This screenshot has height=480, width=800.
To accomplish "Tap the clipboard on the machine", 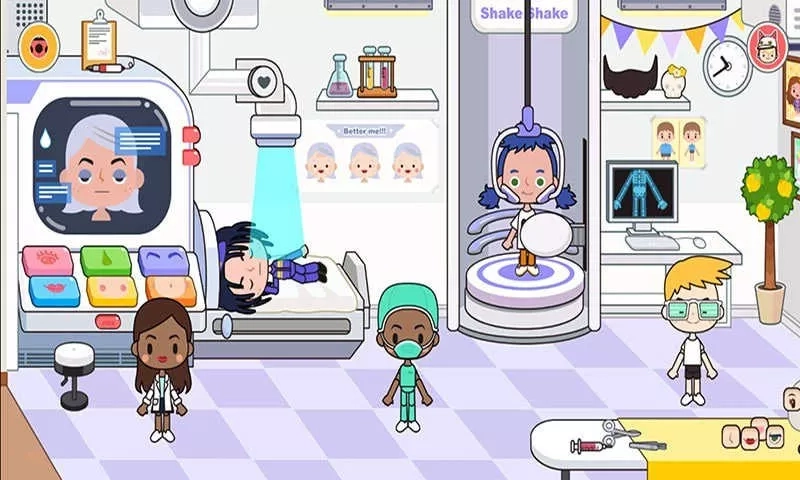I will [x=98, y=40].
